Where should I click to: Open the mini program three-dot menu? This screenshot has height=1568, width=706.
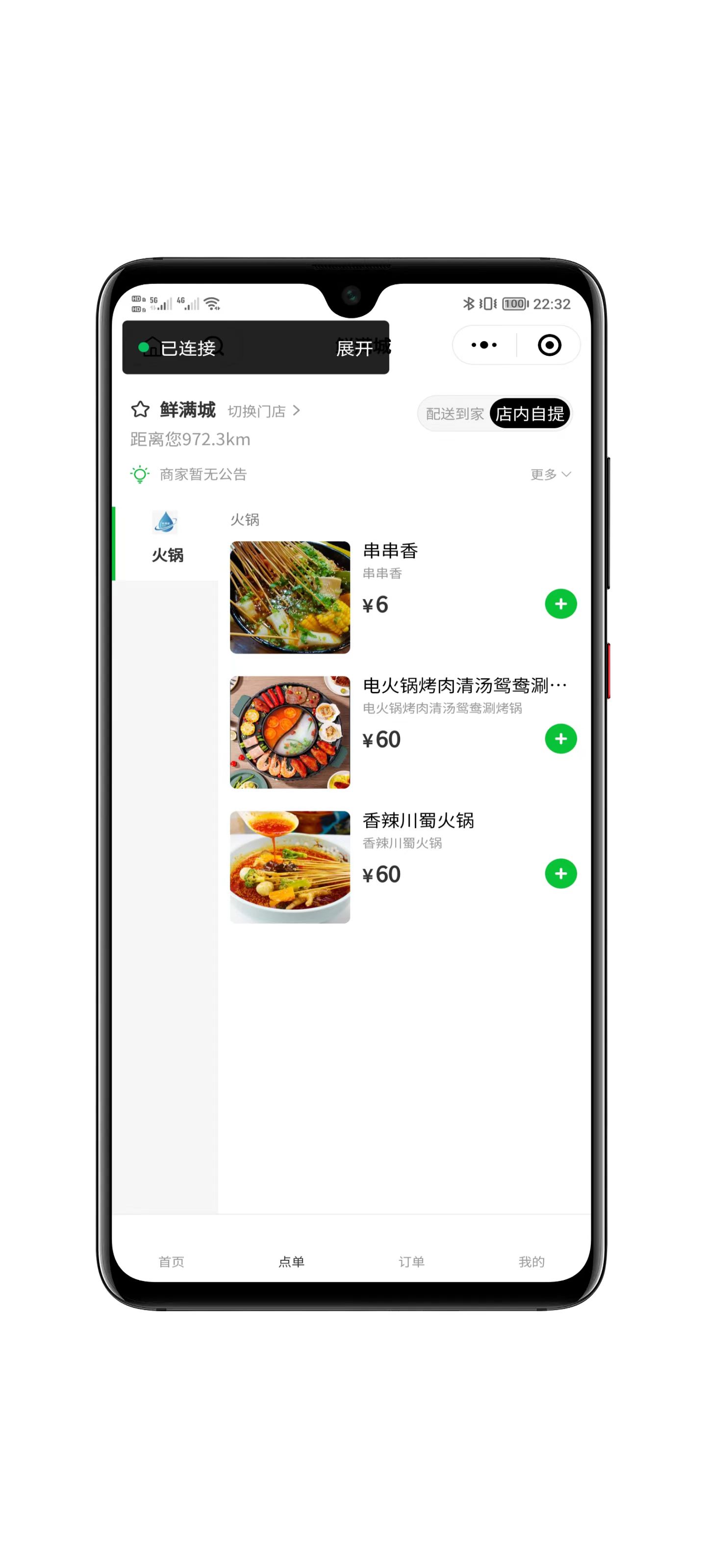tap(484, 345)
